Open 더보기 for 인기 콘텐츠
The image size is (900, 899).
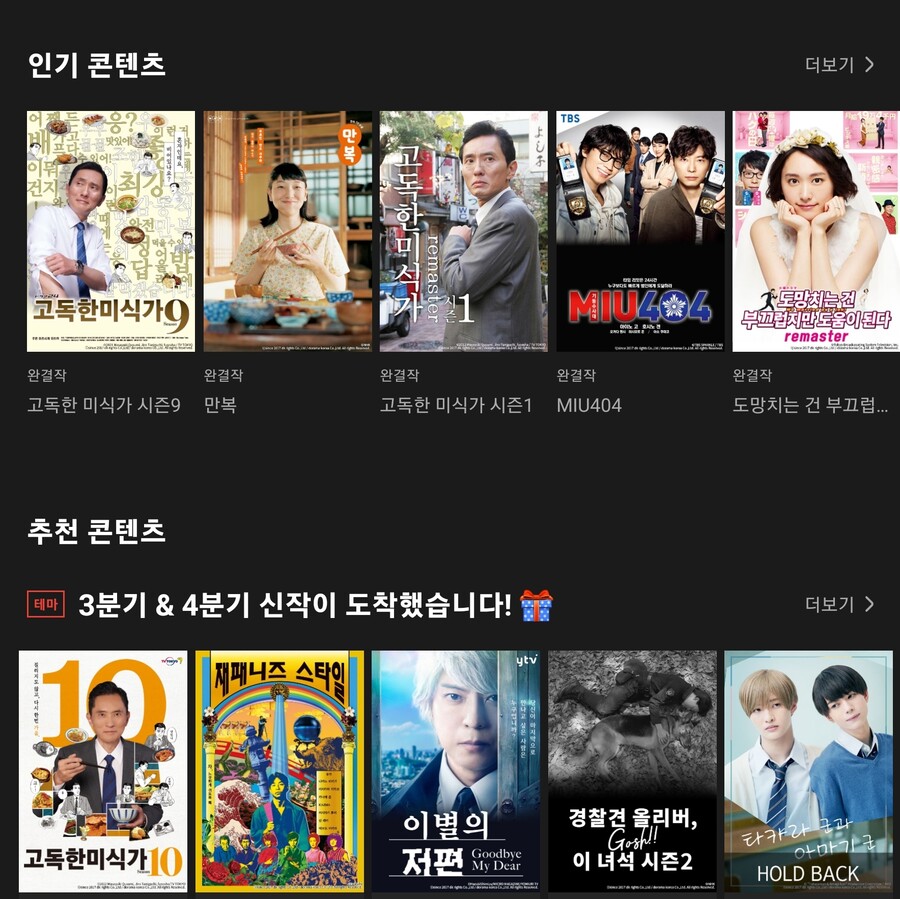pos(839,65)
